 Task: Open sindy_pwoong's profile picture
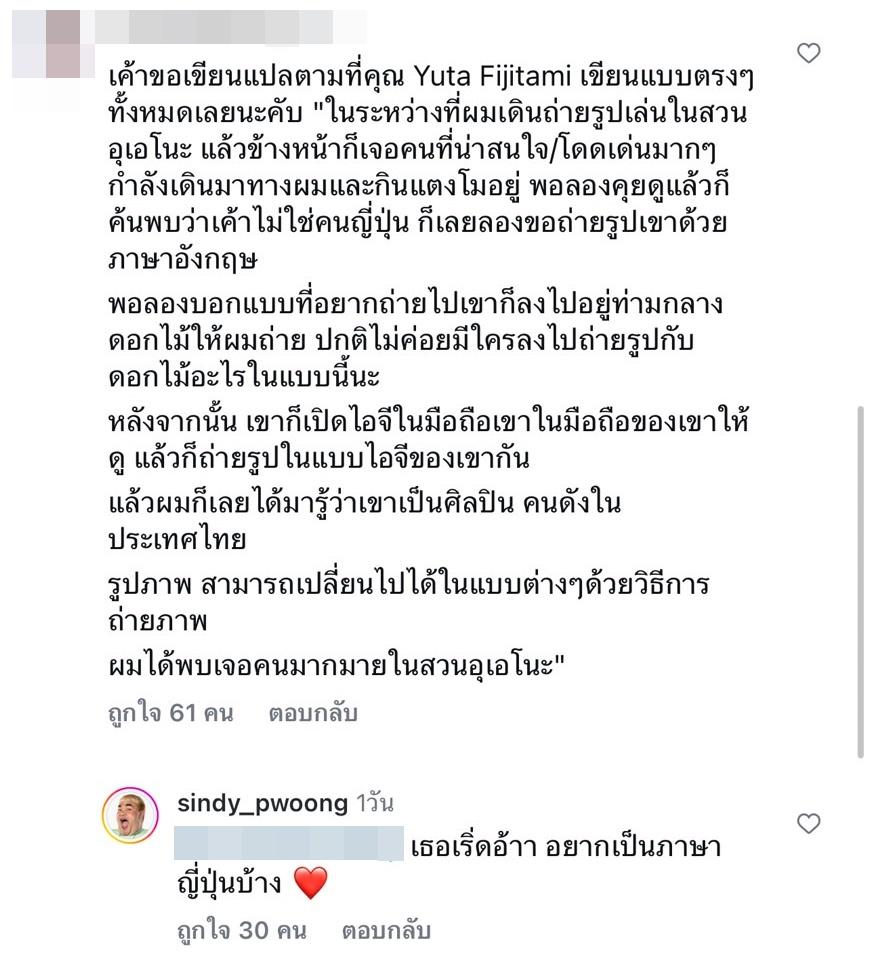click(130, 817)
